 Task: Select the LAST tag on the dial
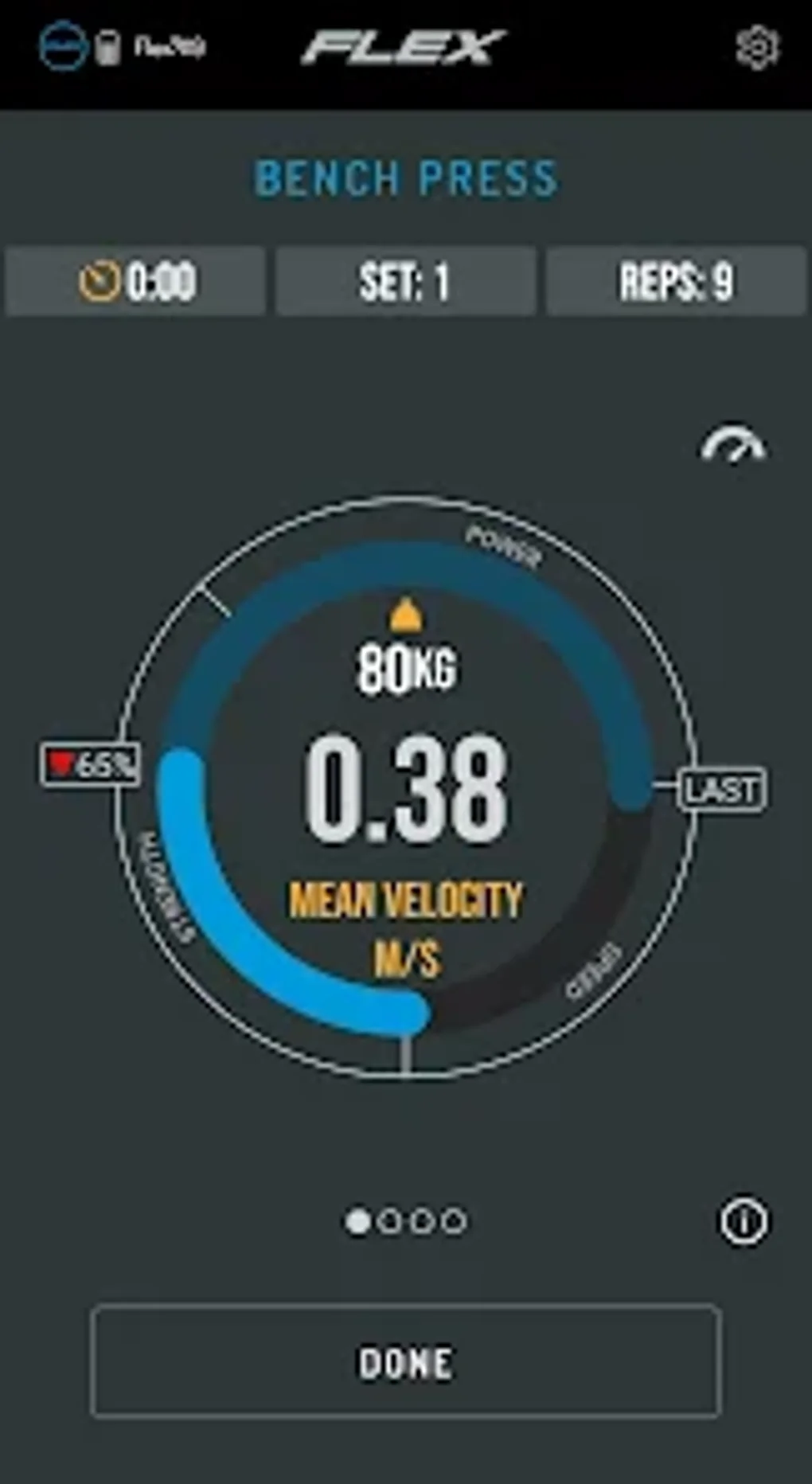(x=723, y=789)
